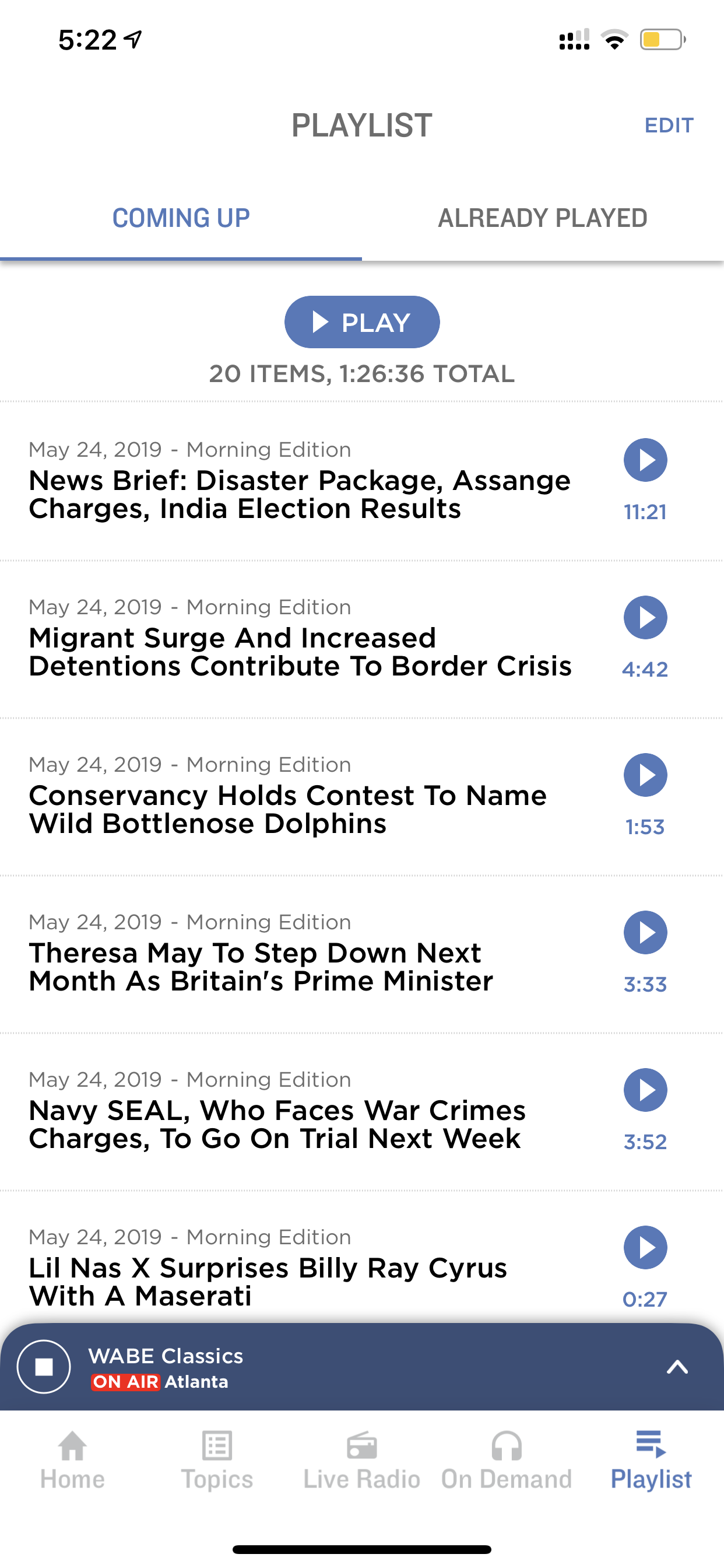Open the On Demand tab

pos(506,1460)
